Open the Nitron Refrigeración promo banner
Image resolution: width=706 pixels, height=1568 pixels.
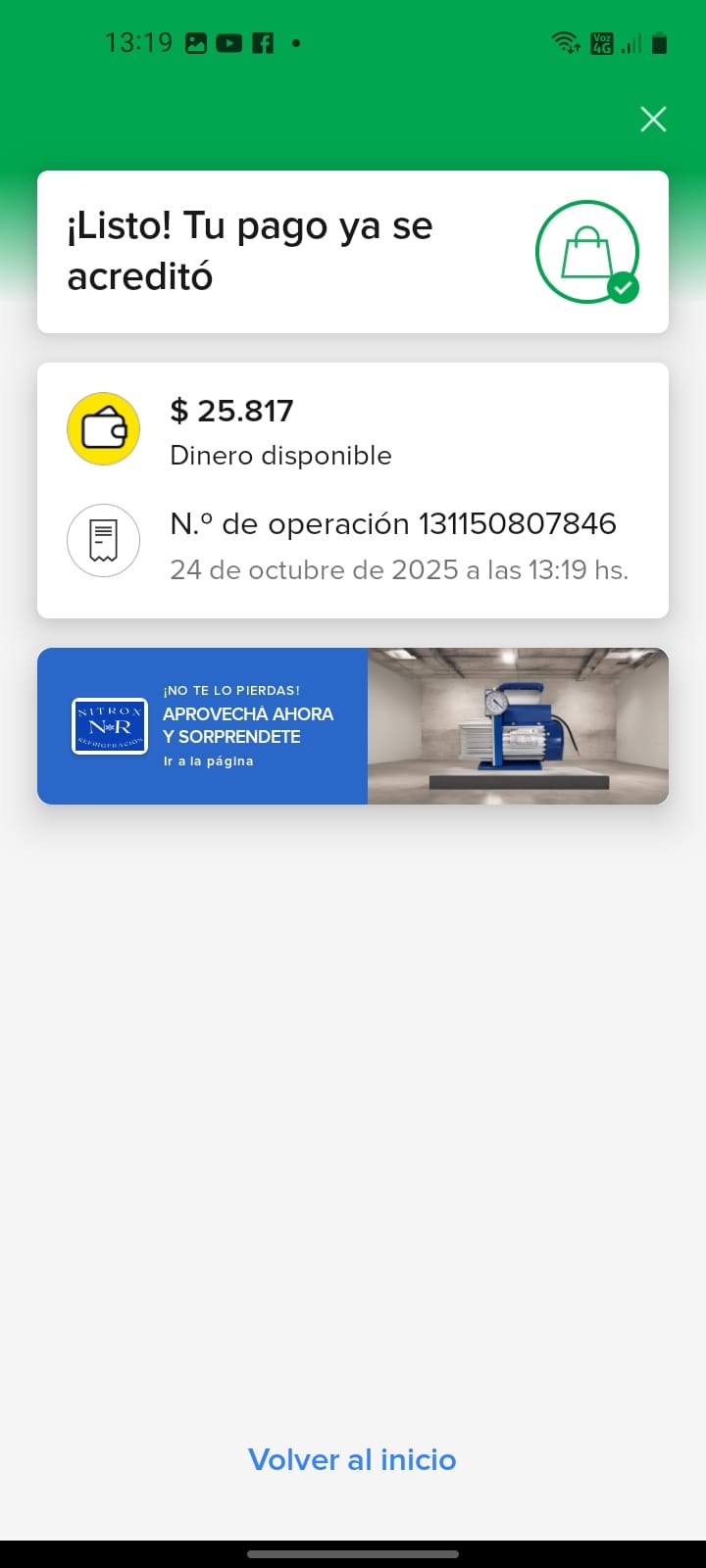point(353,726)
